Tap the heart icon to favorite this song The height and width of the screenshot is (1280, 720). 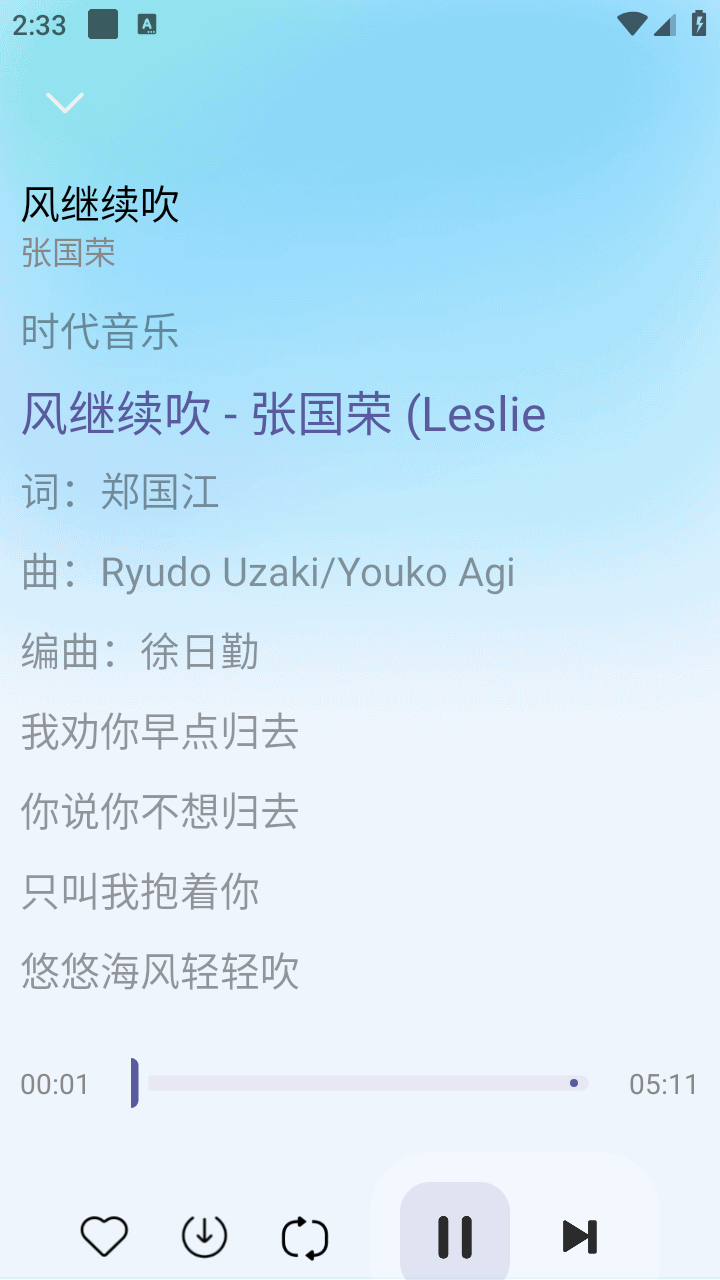click(104, 1235)
